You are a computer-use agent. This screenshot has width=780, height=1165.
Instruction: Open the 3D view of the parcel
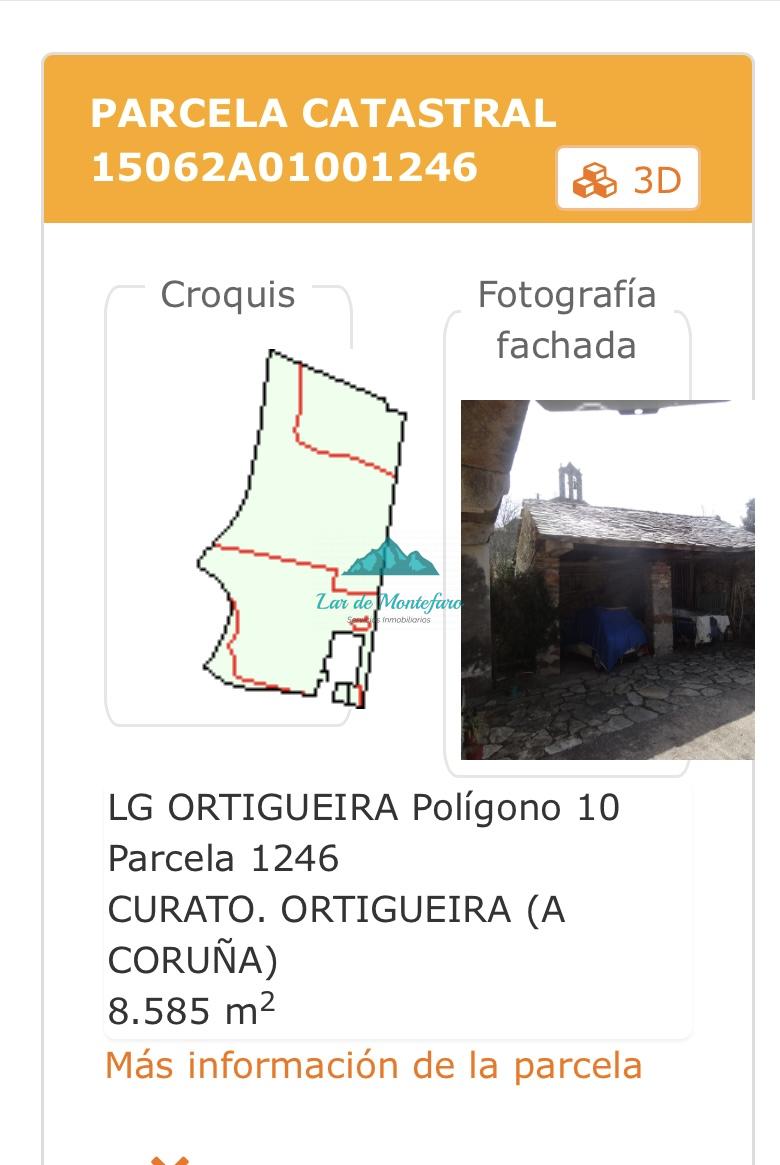[x=627, y=180]
